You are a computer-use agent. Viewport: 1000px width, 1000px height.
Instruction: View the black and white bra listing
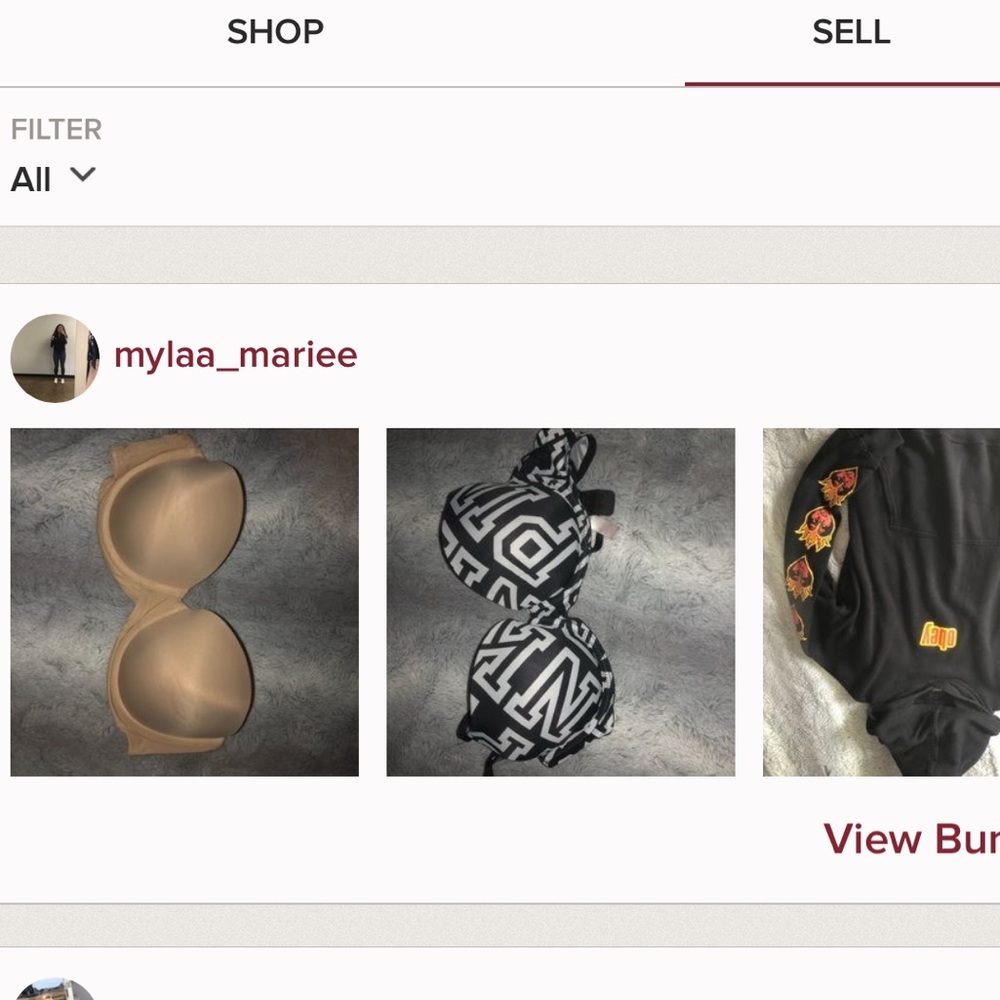560,602
